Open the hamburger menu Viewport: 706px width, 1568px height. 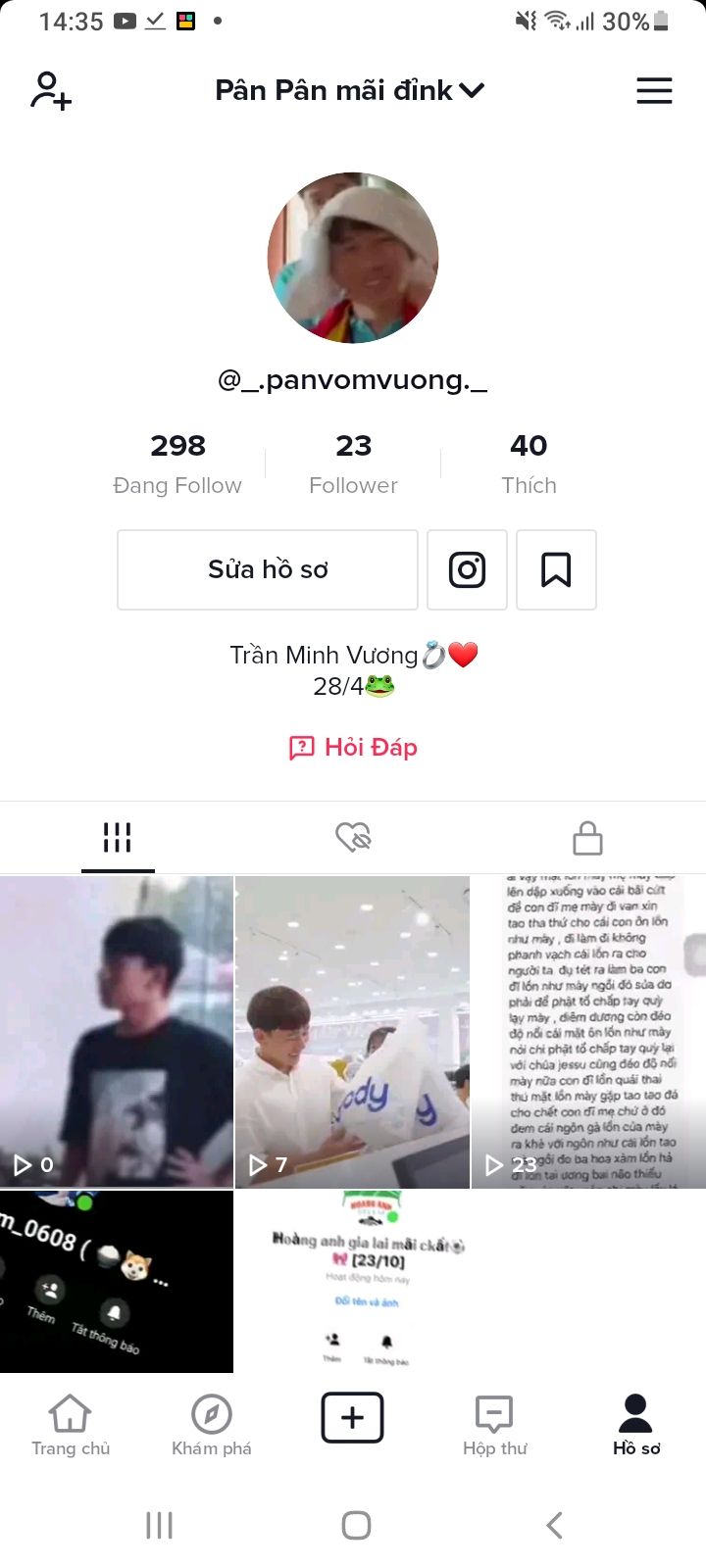click(654, 90)
